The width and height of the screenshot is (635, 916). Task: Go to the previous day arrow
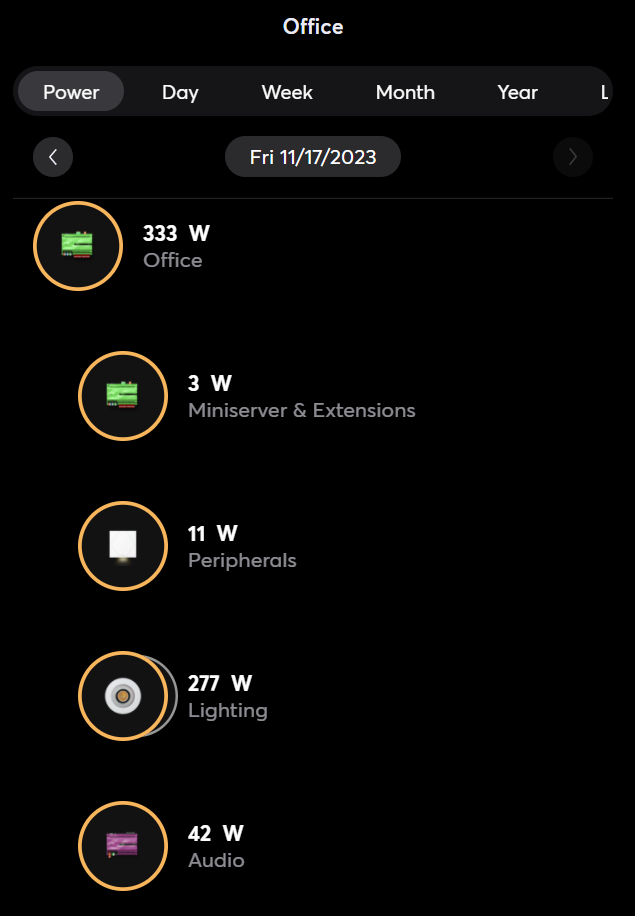[53, 157]
